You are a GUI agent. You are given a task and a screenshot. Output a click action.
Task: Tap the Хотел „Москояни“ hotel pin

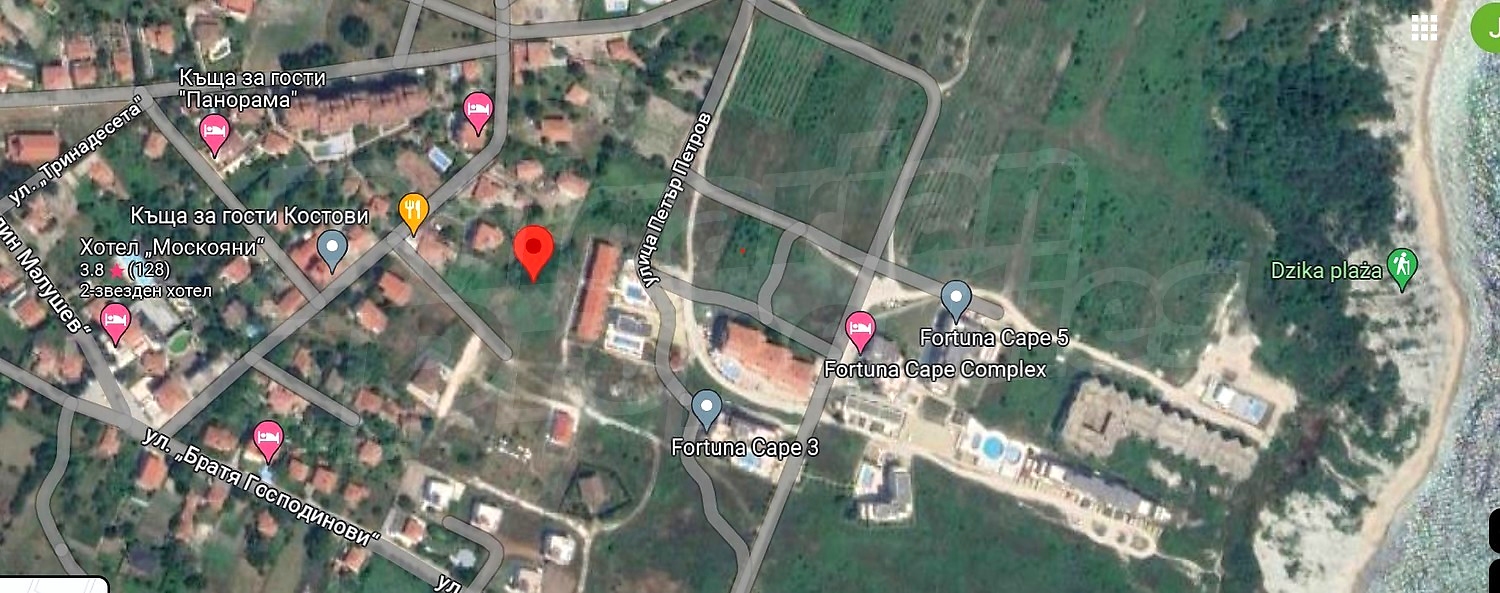point(116,322)
